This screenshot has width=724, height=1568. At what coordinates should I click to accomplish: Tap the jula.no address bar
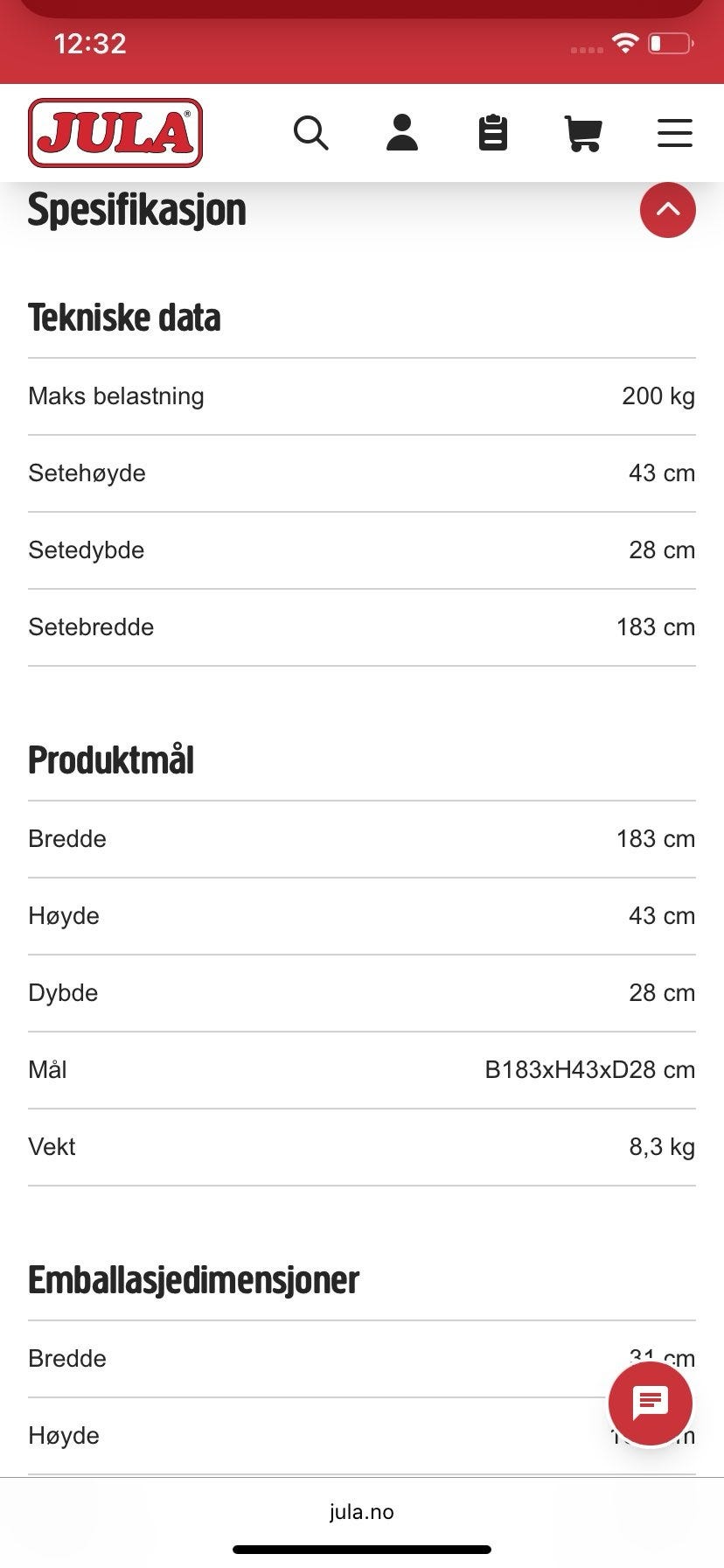[362, 1512]
